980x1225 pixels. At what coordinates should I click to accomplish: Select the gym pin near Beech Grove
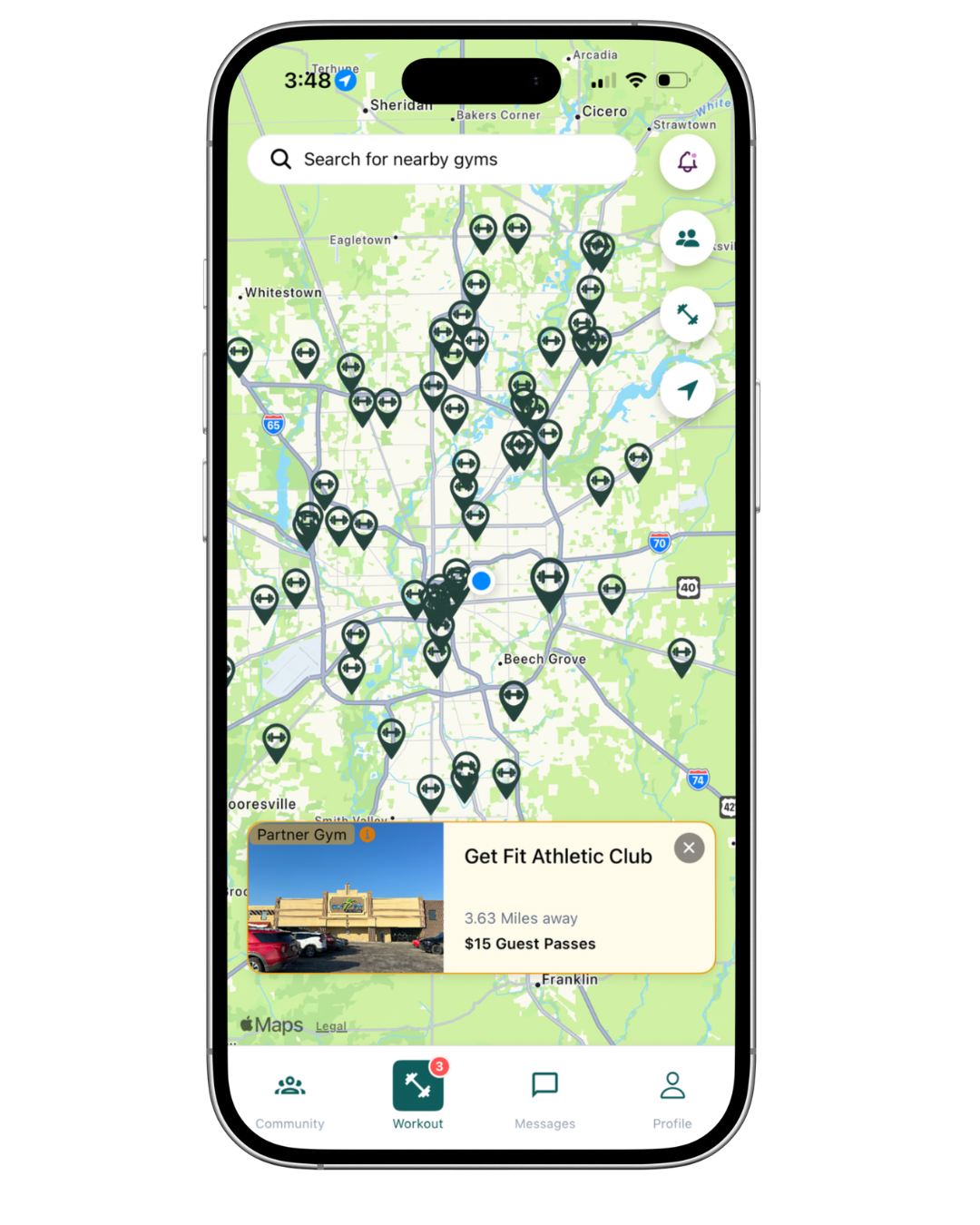(514, 700)
